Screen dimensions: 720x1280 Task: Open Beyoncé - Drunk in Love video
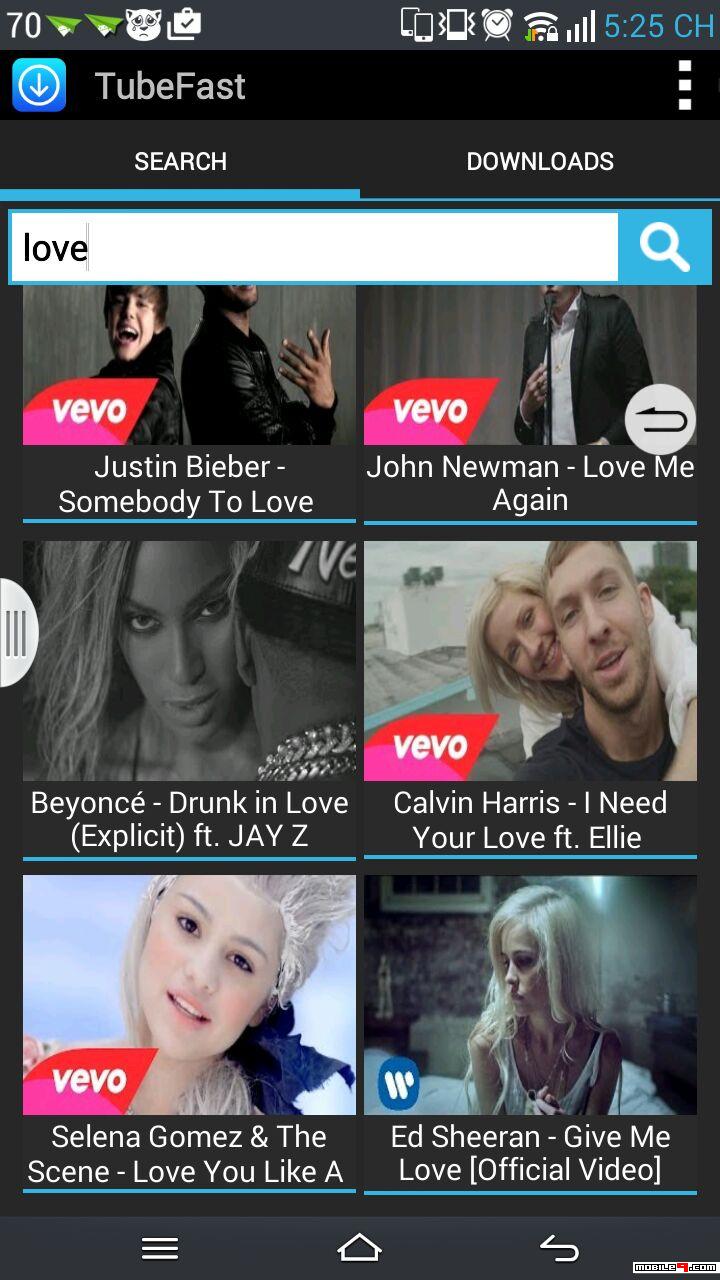coord(189,699)
